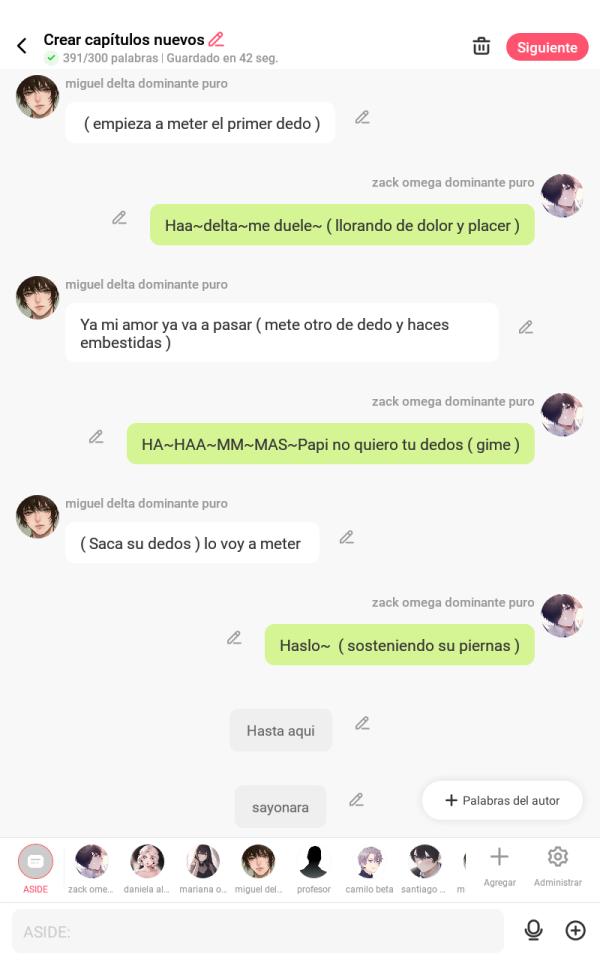Focus the ASIDE text input field
Image resolution: width=600 pixels, height=960 pixels.
pyautogui.click(x=258, y=931)
